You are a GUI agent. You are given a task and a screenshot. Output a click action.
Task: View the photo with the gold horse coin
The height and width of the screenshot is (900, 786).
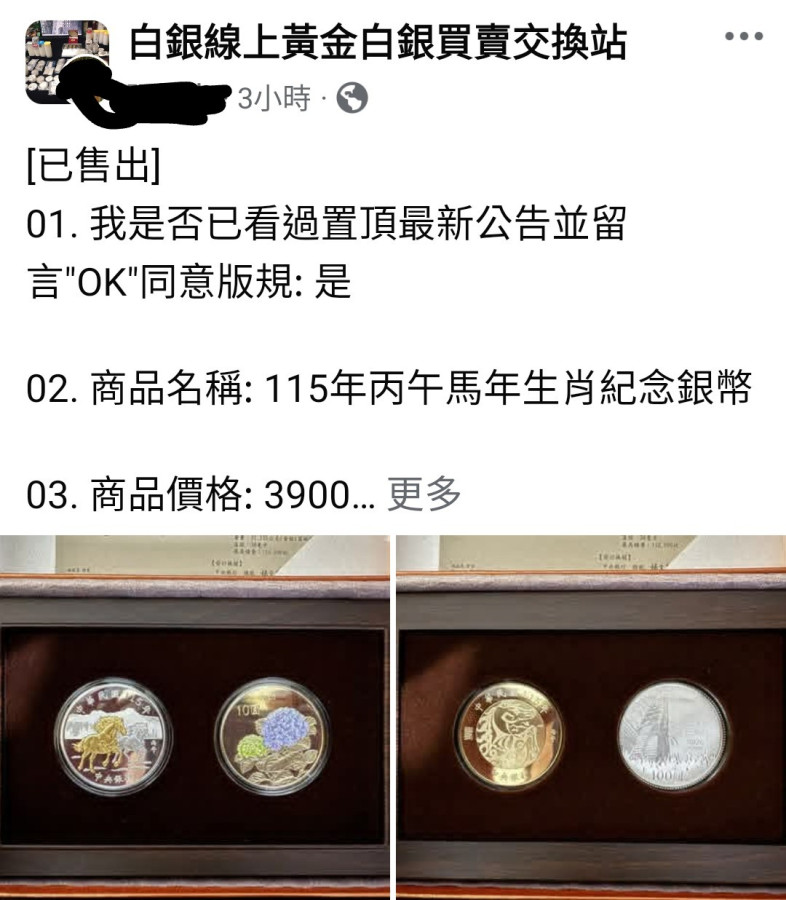194,717
